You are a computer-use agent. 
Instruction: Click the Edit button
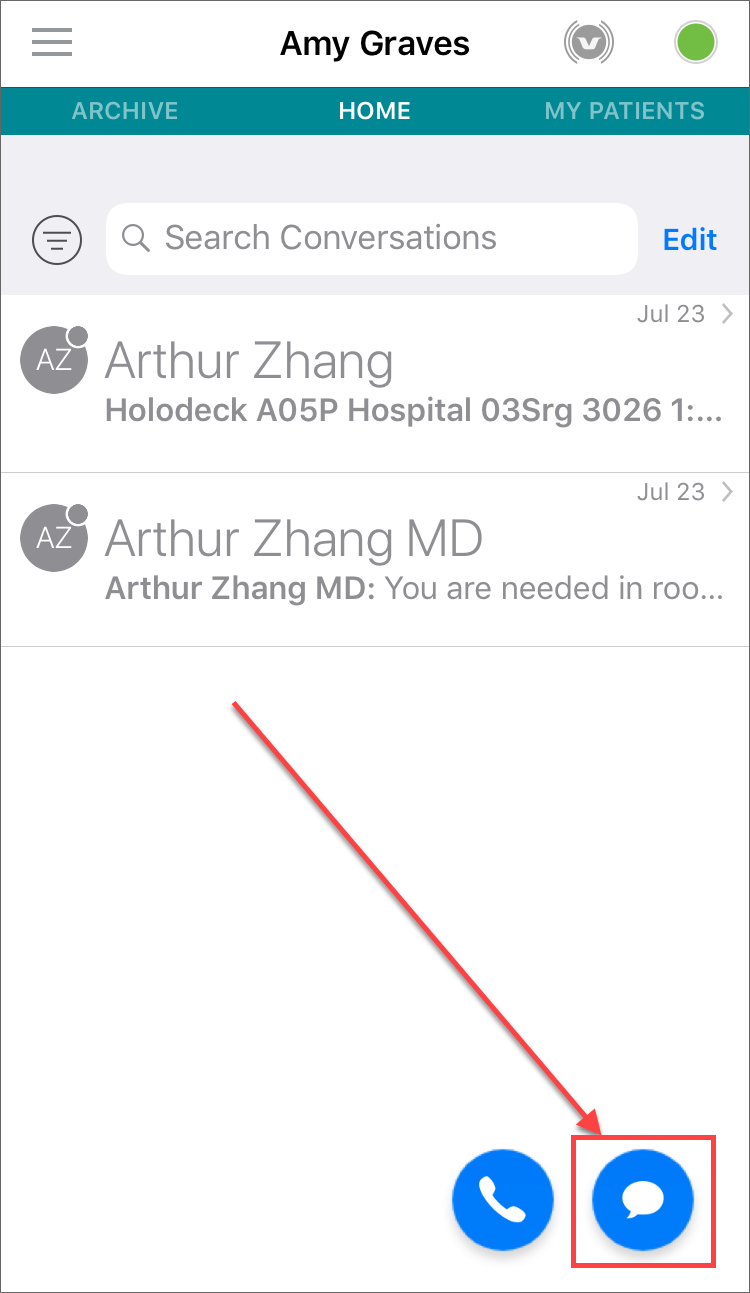coord(690,239)
